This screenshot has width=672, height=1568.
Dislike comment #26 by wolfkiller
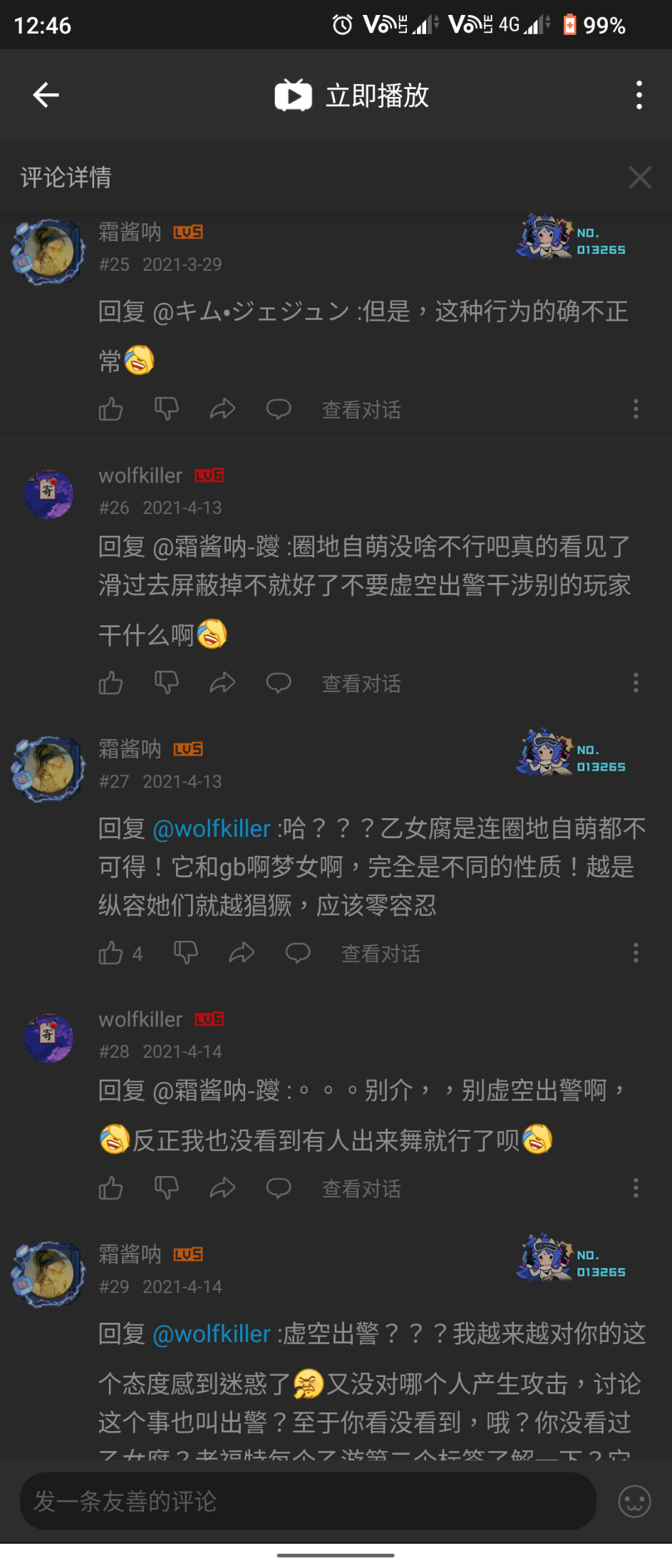point(167,683)
